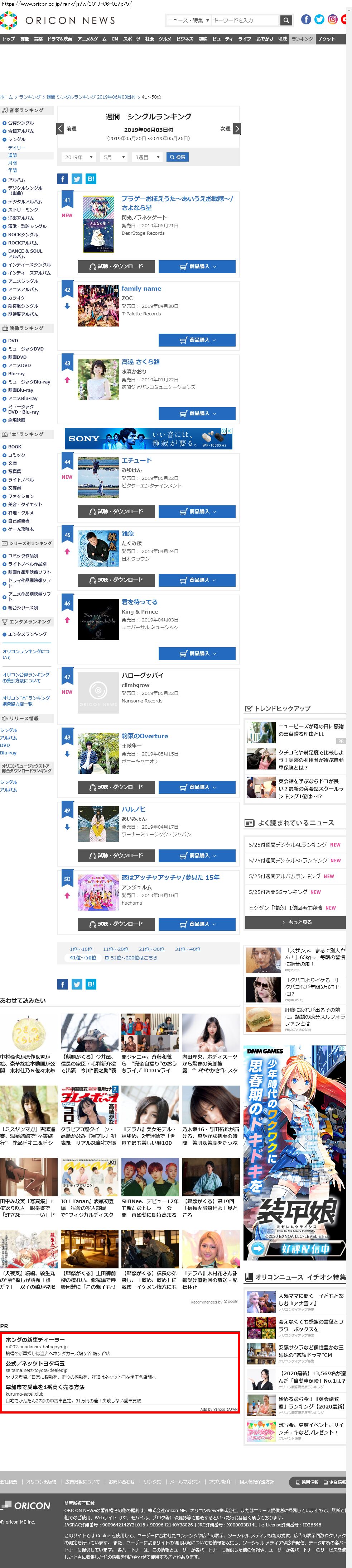Open the song title link 高遠 さくら路
This screenshot has height=1568, width=352.
[140, 362]
